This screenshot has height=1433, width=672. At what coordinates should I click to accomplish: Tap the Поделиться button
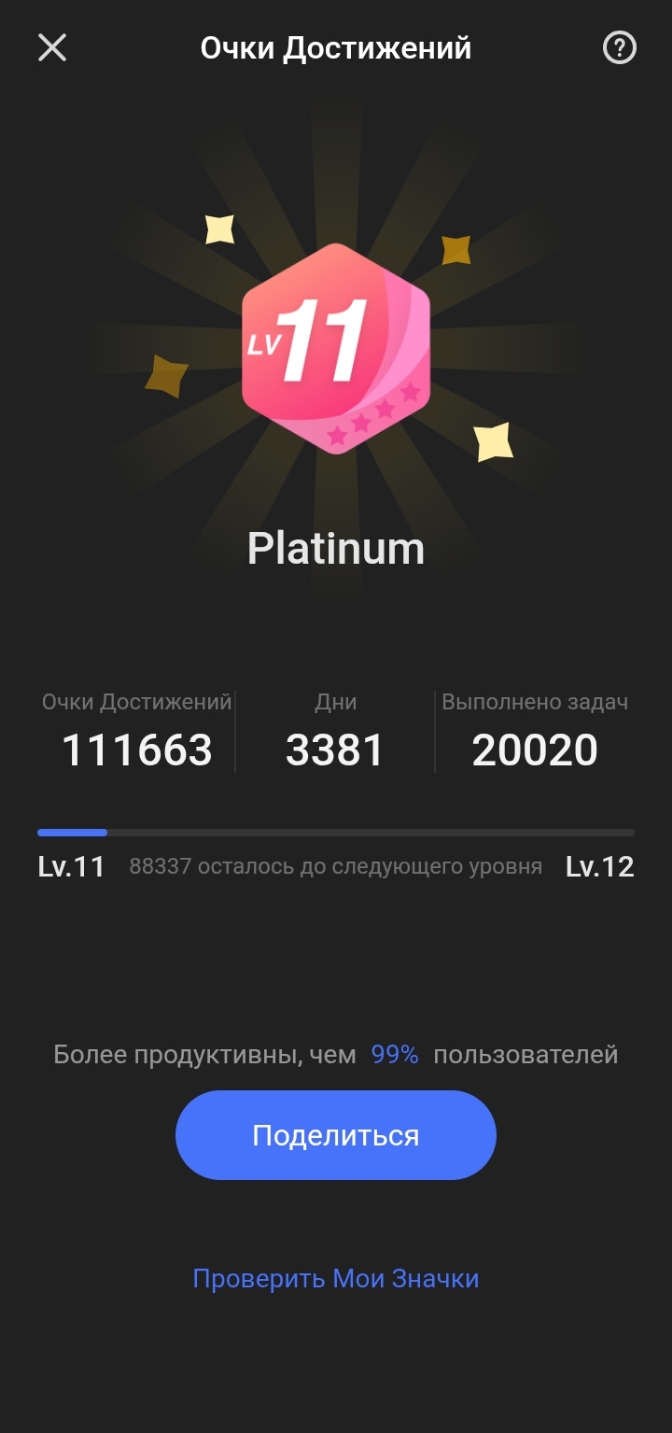coord(336,1135)
